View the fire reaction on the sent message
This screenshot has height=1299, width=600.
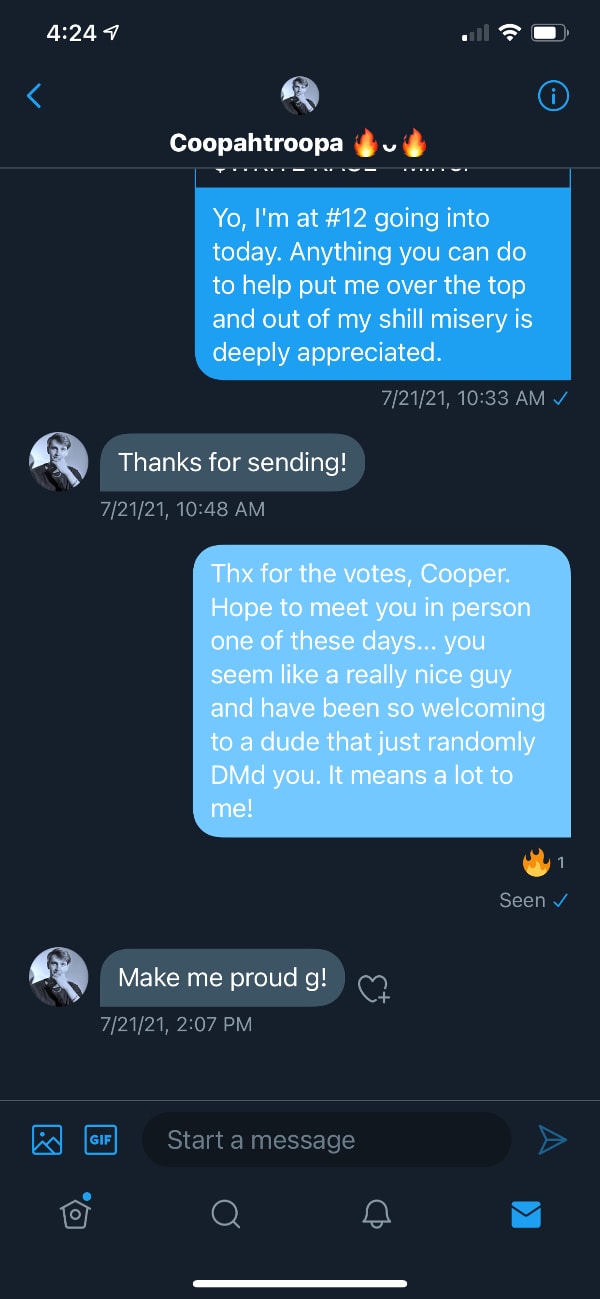pyautogui.click(x=543, y=861)
